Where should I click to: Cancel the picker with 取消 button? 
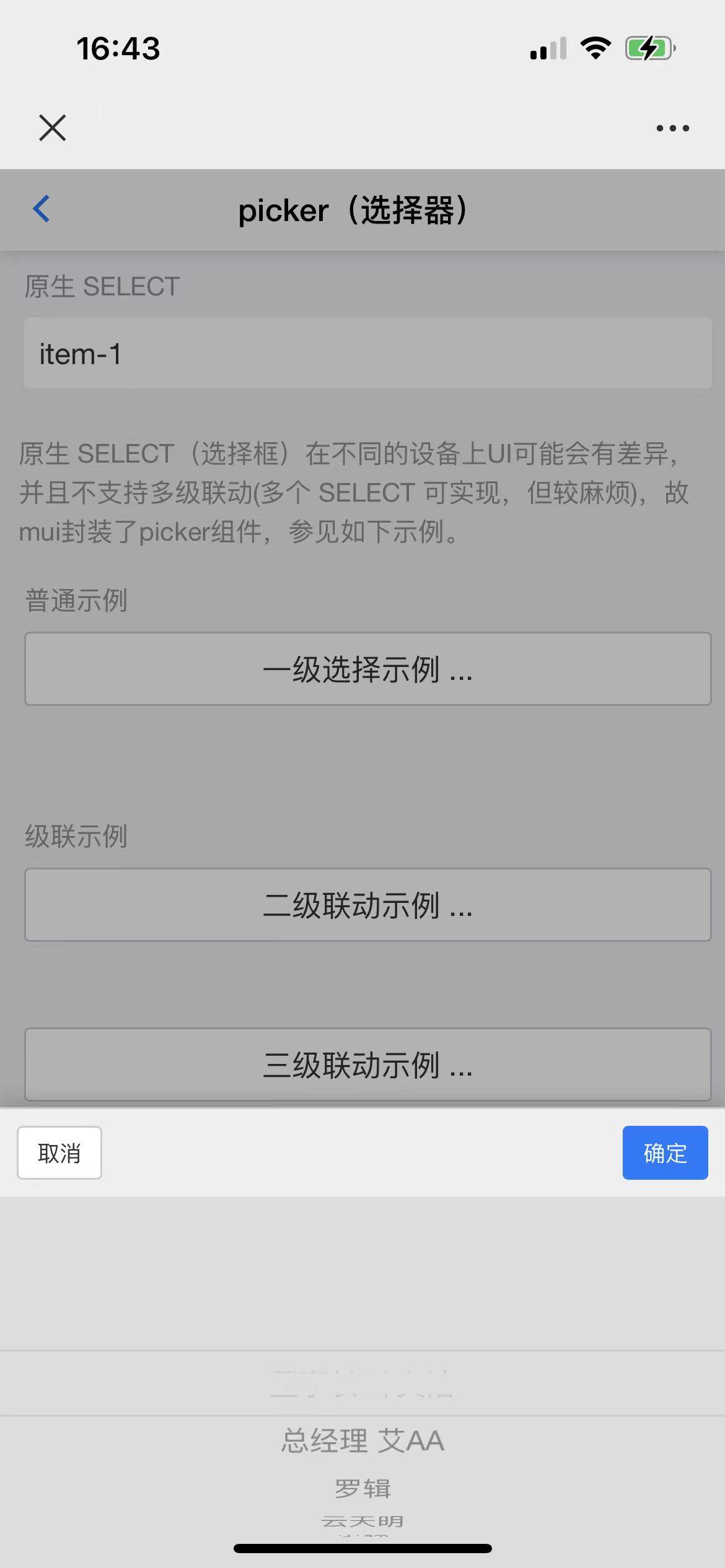click(x=59, y=1152)
